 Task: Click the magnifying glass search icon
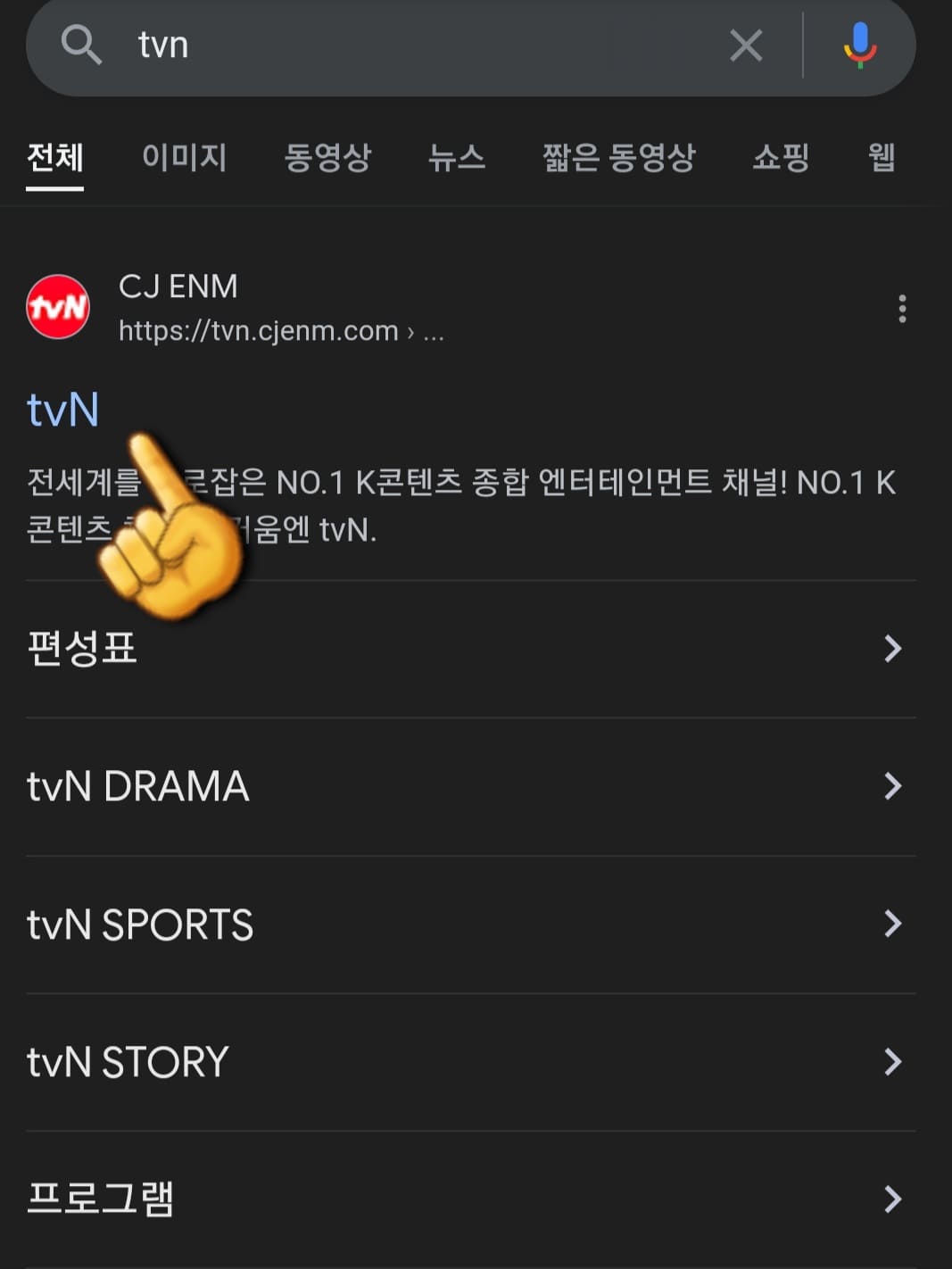(x=82, y=46)
